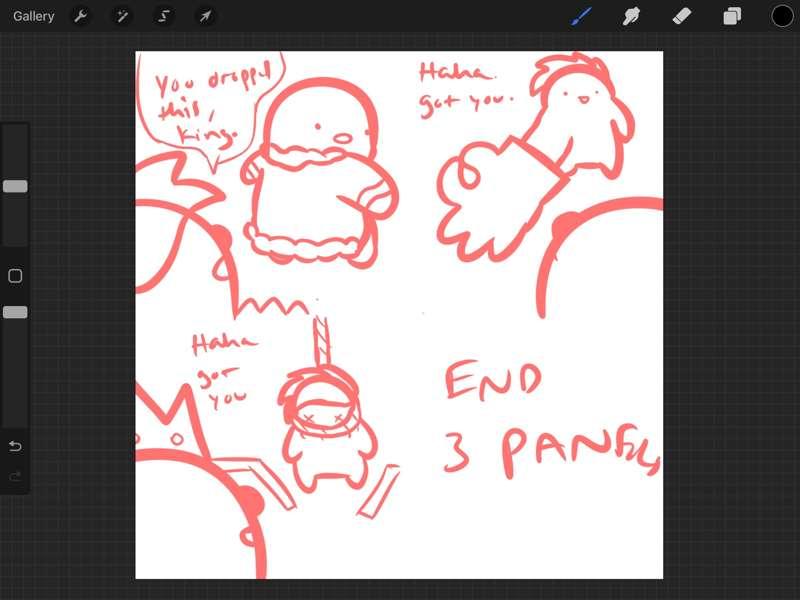Image resolution: width=800 pixels, height=600 pixels.
Task: Undo the last stroke
Action: 15,446
